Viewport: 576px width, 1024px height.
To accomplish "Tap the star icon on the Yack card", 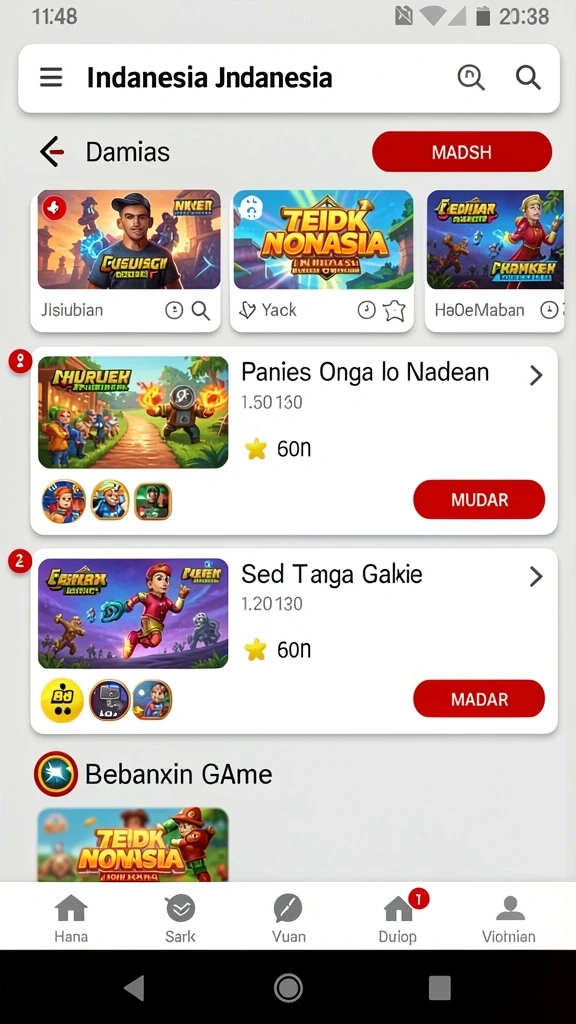I will pyautogui.click(x=394, y=311).
